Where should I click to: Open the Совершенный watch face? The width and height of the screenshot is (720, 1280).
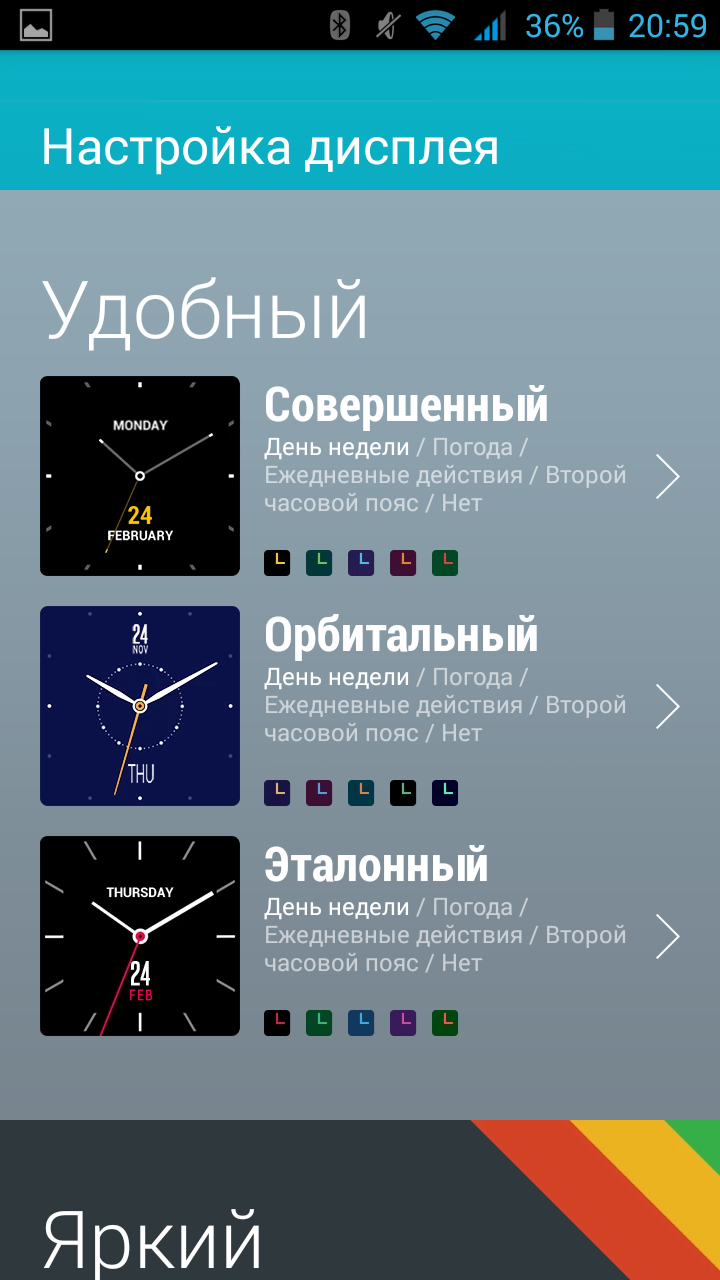click(x=406, y=406)
